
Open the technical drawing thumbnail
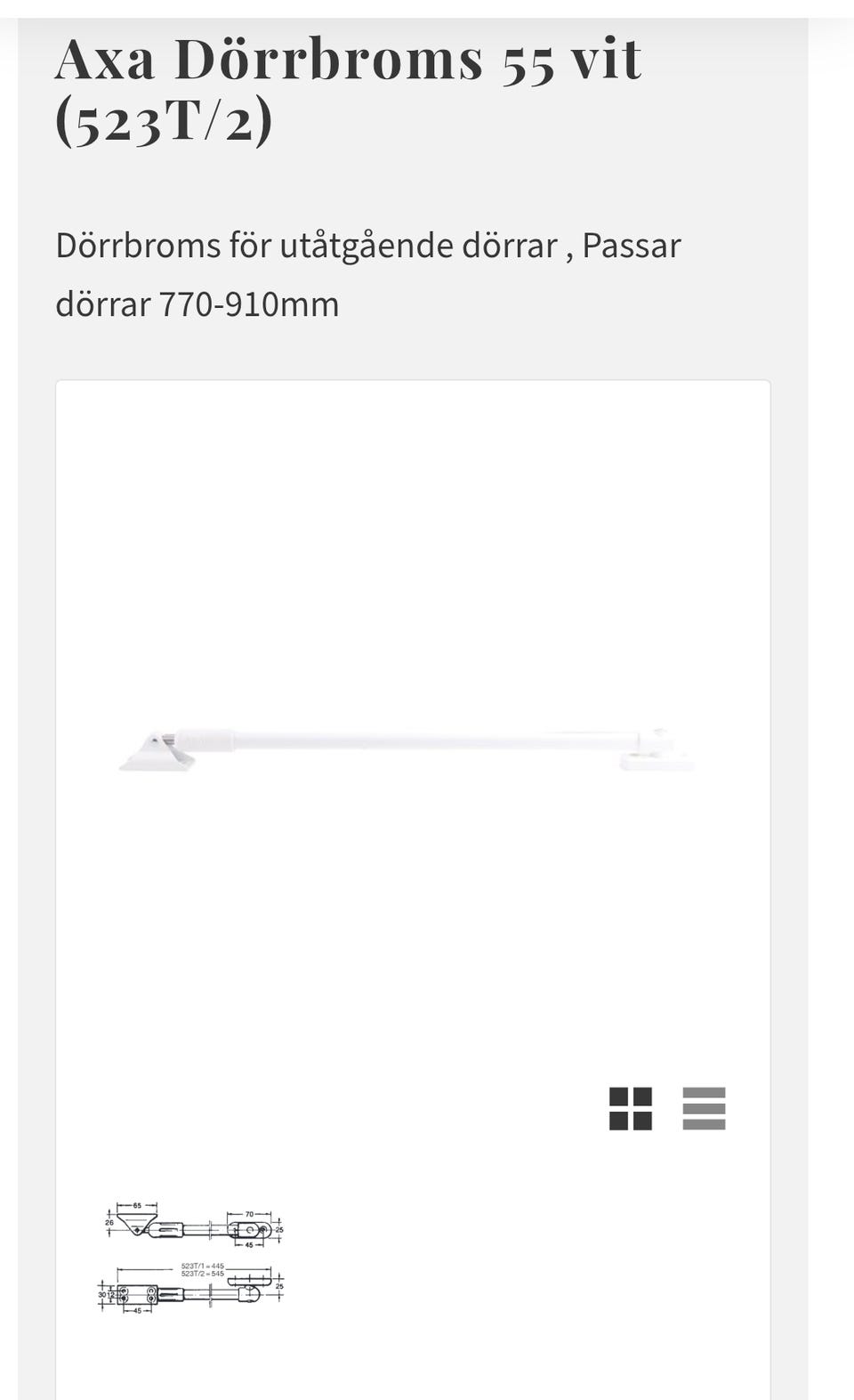(x=191, y=1257)
